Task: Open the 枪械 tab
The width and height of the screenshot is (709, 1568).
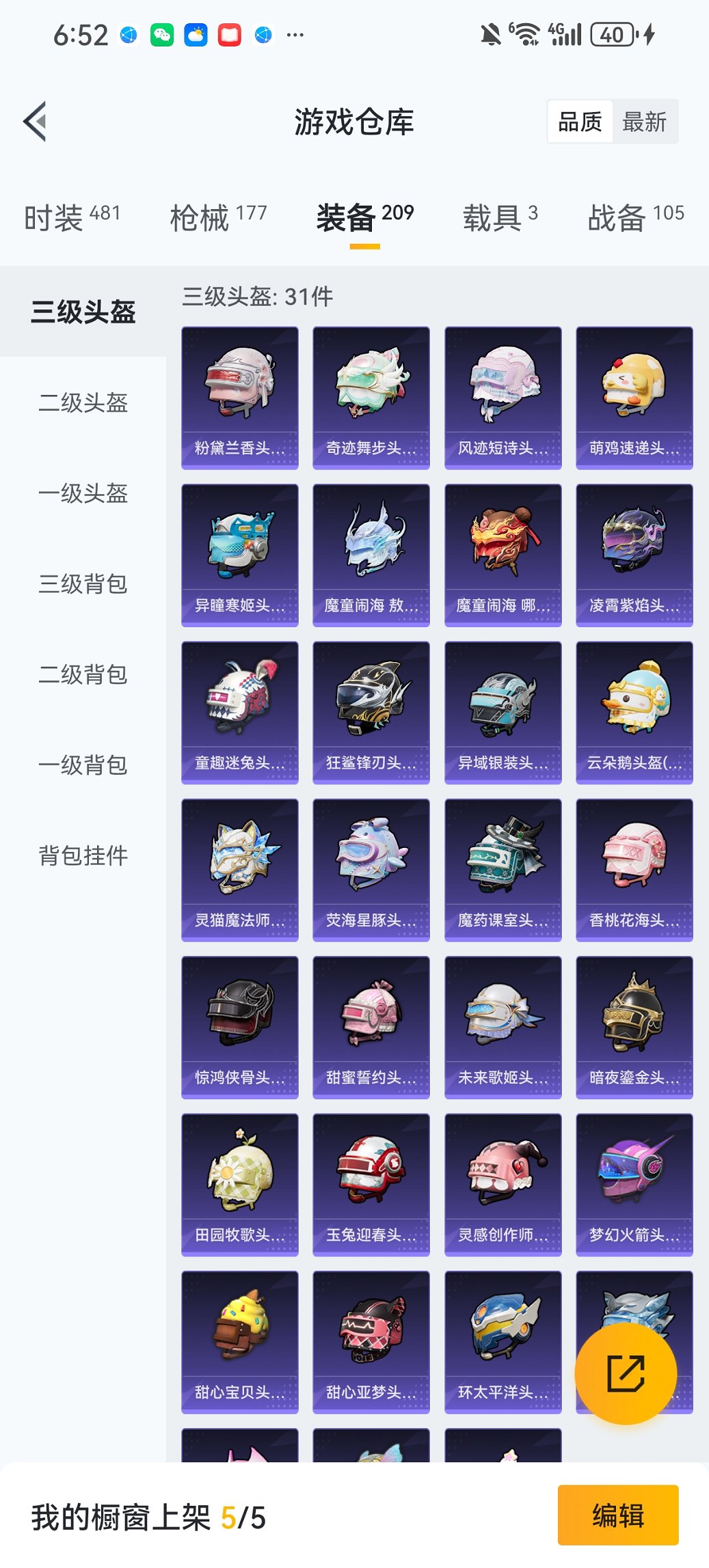Action: click(218, 217)
